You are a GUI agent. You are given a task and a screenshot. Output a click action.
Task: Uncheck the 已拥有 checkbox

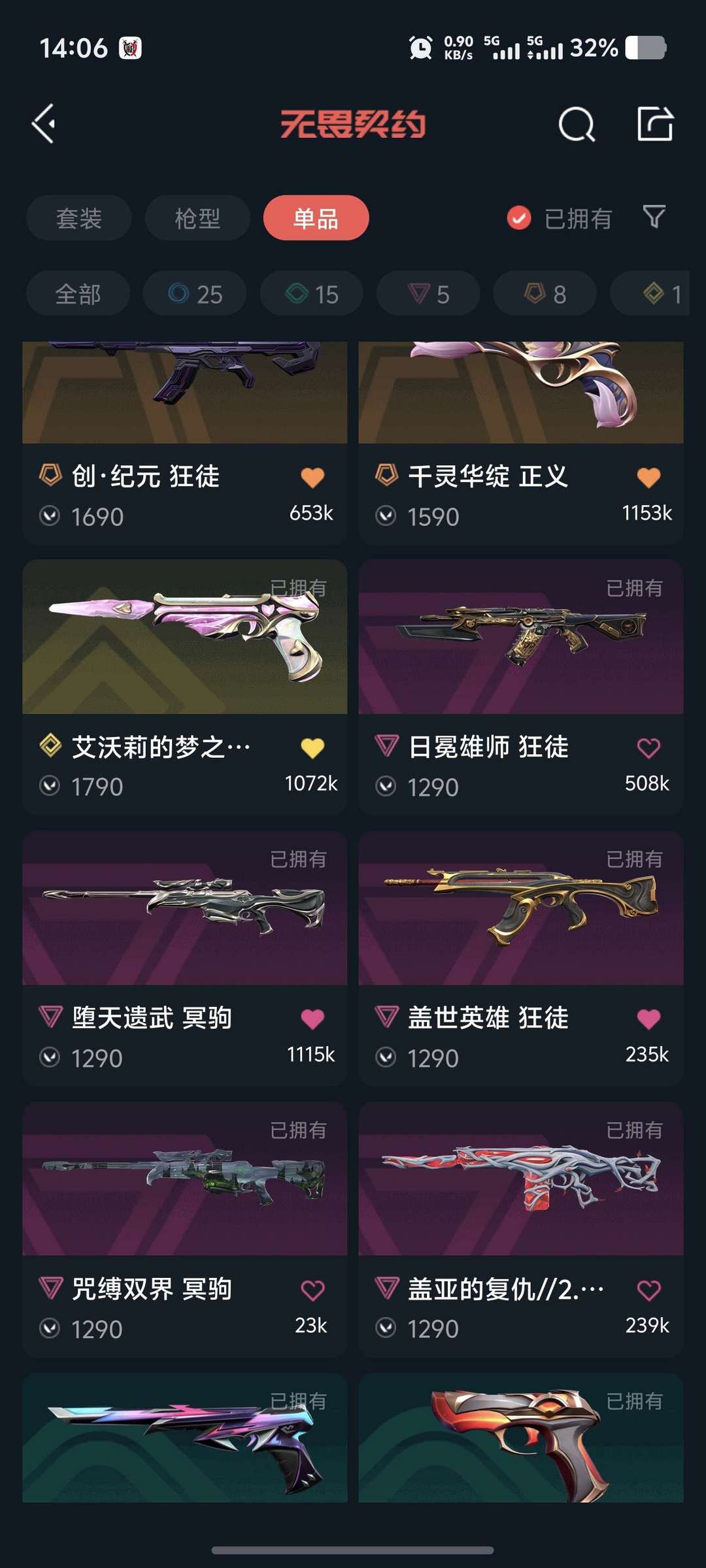[x=519, y=218]
